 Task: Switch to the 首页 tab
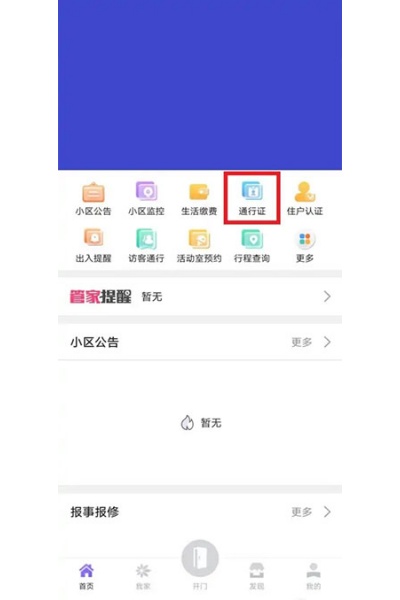tap(87, 577)
